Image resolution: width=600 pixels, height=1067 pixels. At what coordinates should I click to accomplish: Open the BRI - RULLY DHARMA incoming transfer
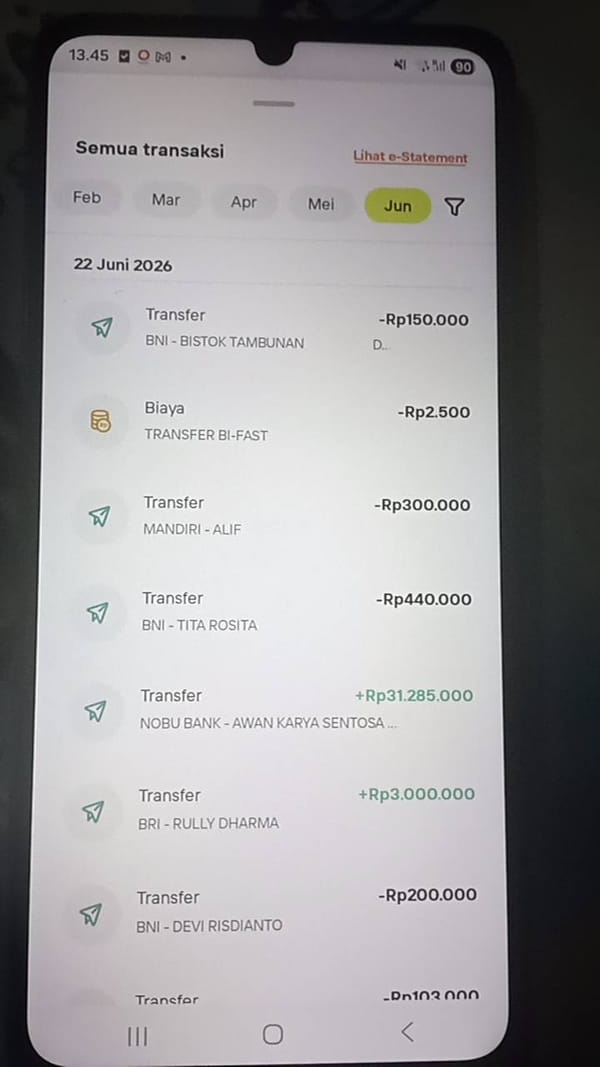coord(272,808)
